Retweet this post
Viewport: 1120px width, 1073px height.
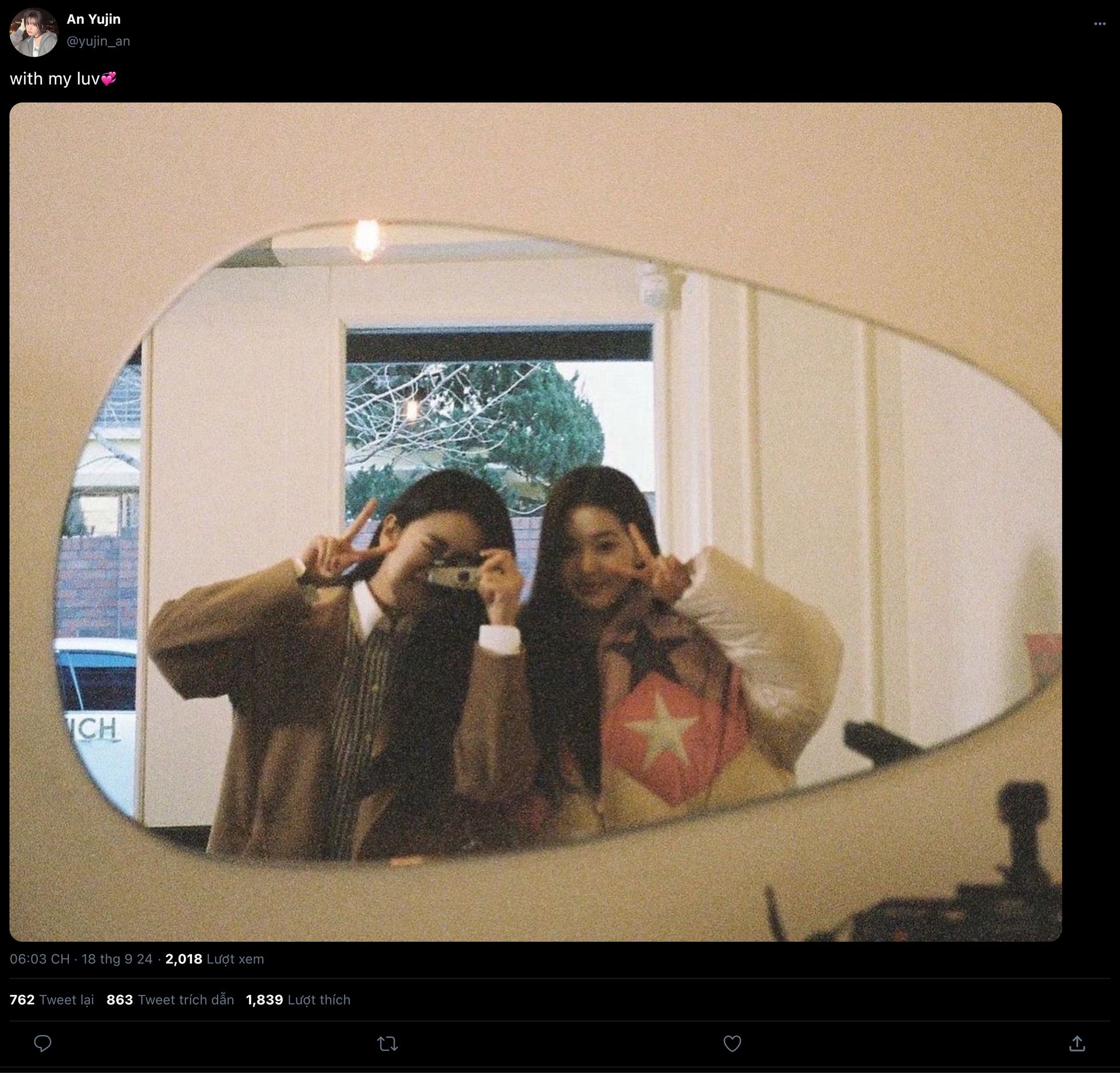[x=387, y=1043]
